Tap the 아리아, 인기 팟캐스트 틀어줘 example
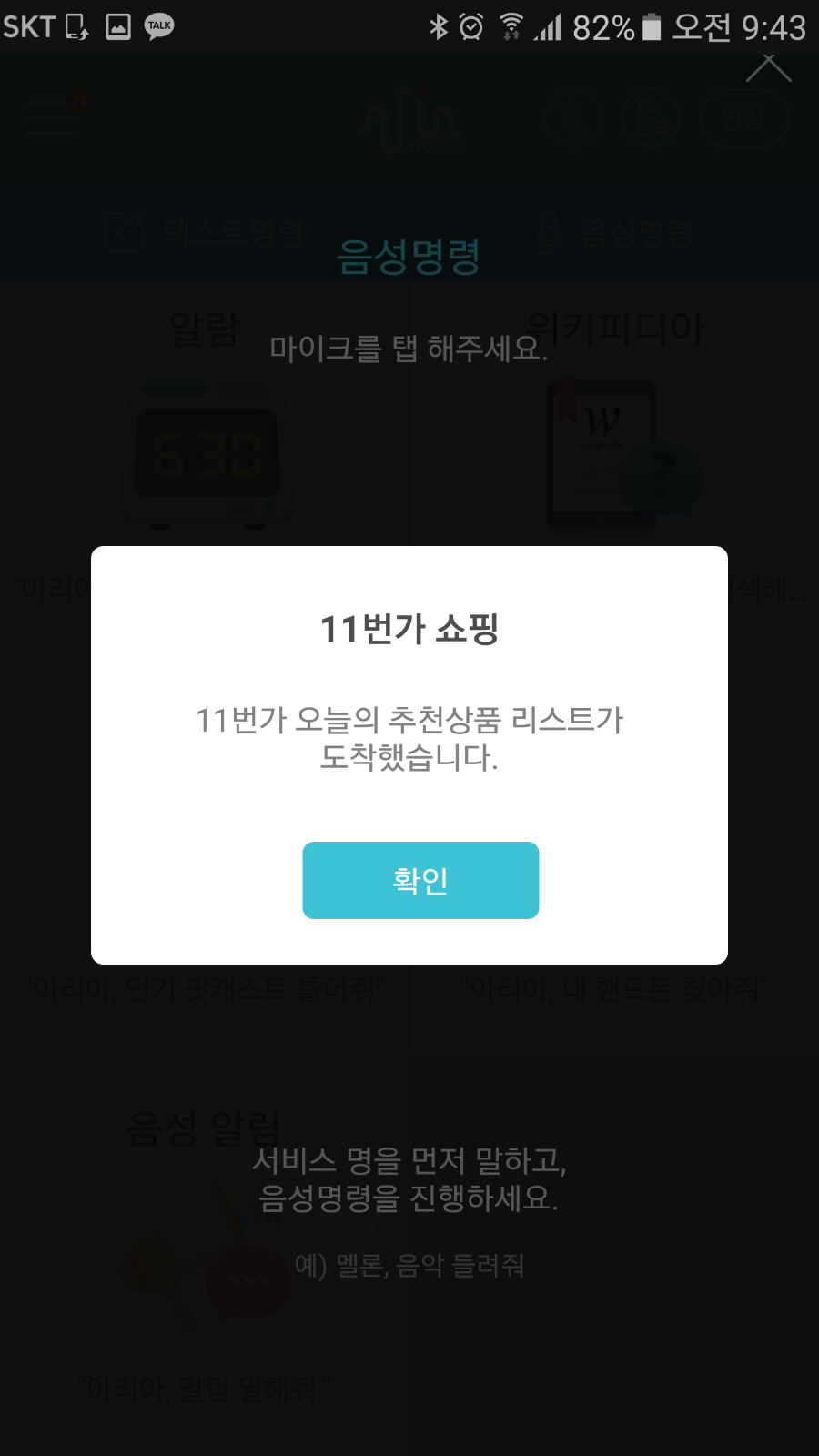Screen dimensions: 819x1456 click(204, 990)
